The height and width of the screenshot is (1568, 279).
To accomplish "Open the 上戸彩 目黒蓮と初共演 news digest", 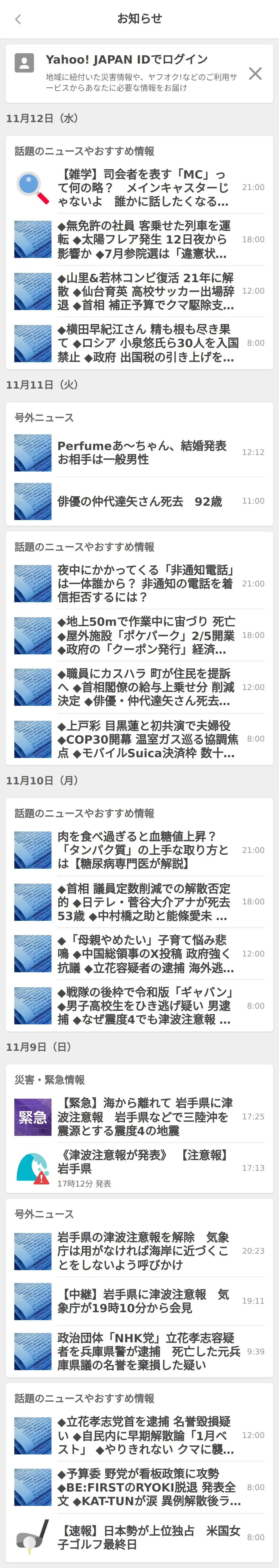I will (x=139, y=738).
